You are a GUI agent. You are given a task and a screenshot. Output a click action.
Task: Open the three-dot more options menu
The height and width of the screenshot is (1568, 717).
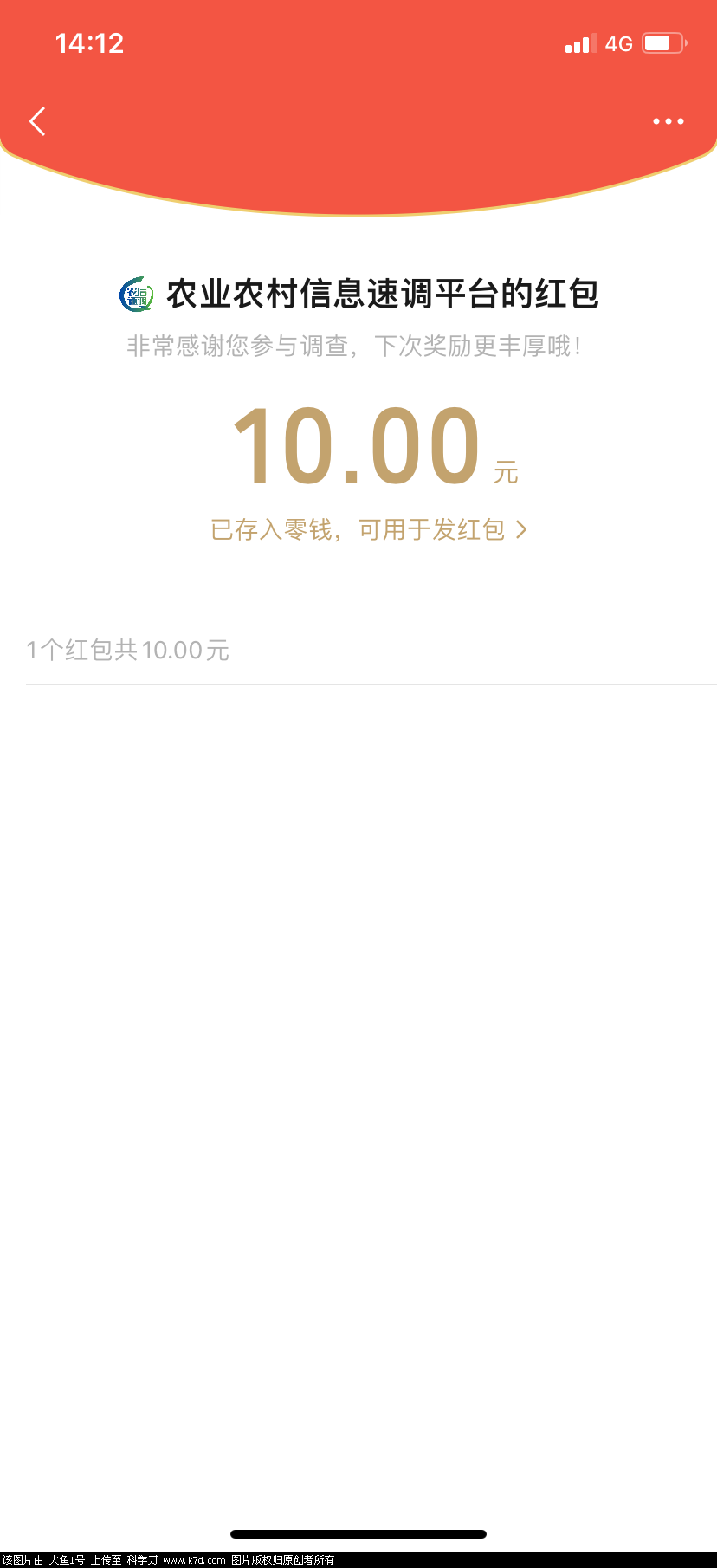point(668,121)
